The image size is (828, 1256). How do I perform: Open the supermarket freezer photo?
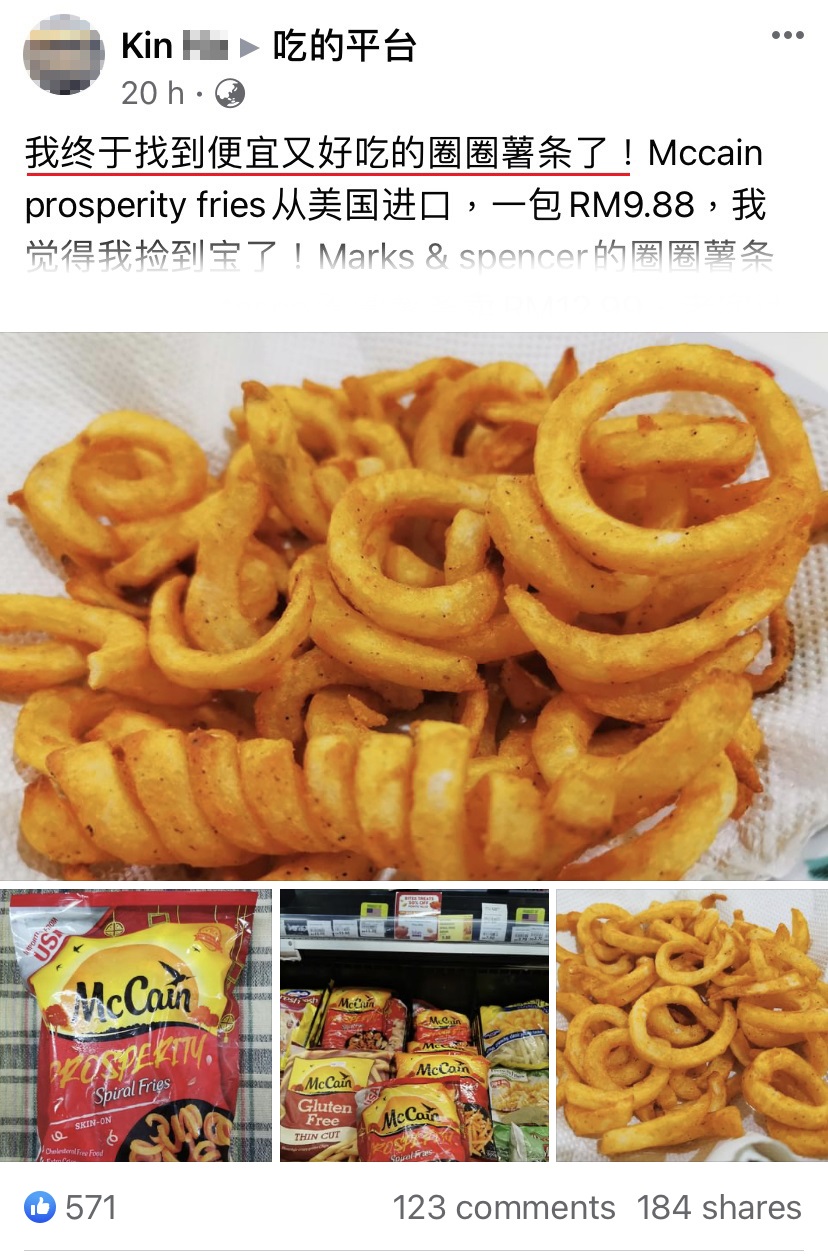point(414,1024)
